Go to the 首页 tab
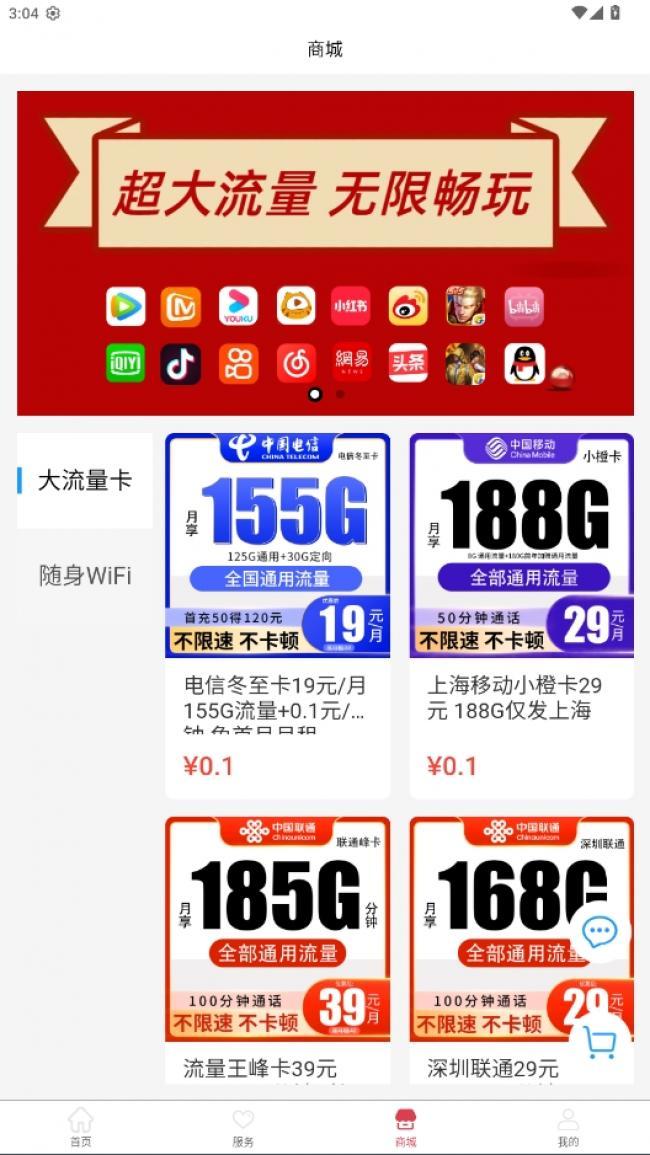Viewport: 650px width, 1155px height. pyautogui.click(x=80, y=1127)
